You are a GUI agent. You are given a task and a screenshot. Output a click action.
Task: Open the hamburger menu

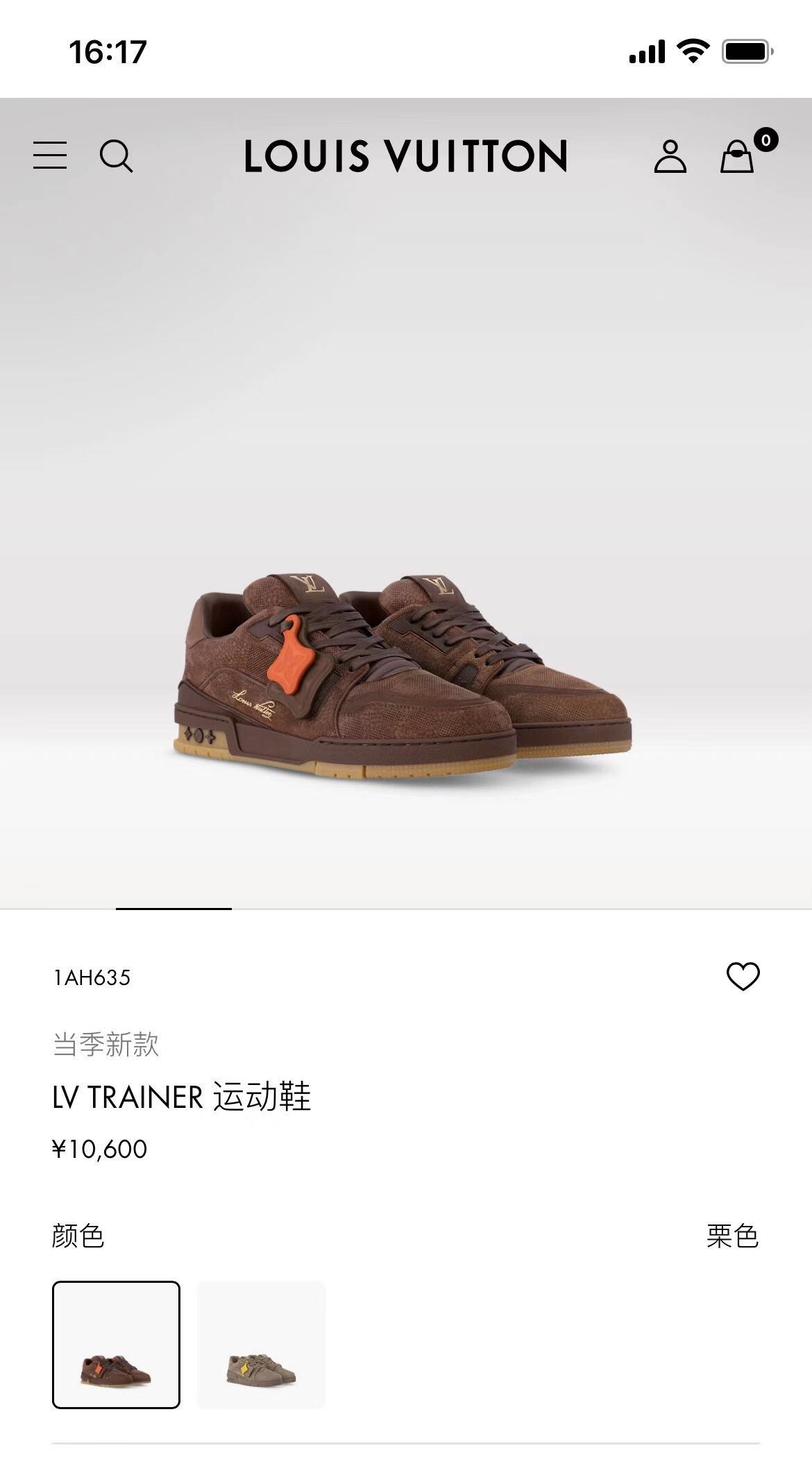point(50,155)
